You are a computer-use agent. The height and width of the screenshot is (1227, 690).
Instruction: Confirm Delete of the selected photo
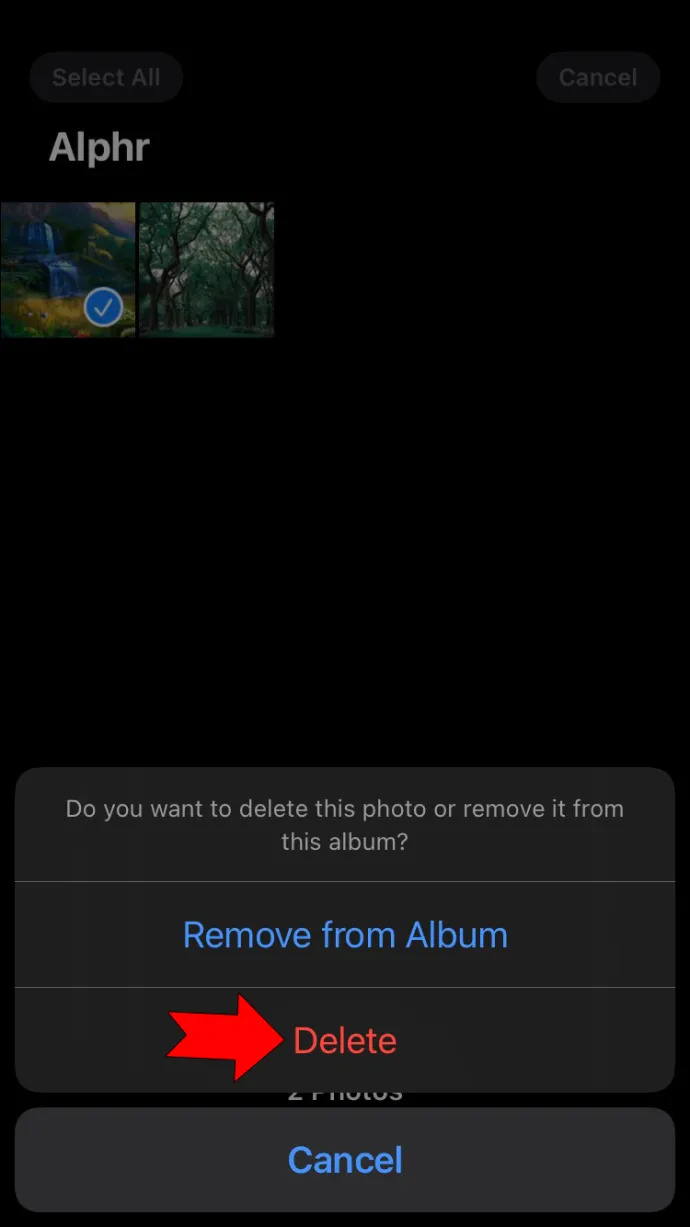(x=345, y=1041)
